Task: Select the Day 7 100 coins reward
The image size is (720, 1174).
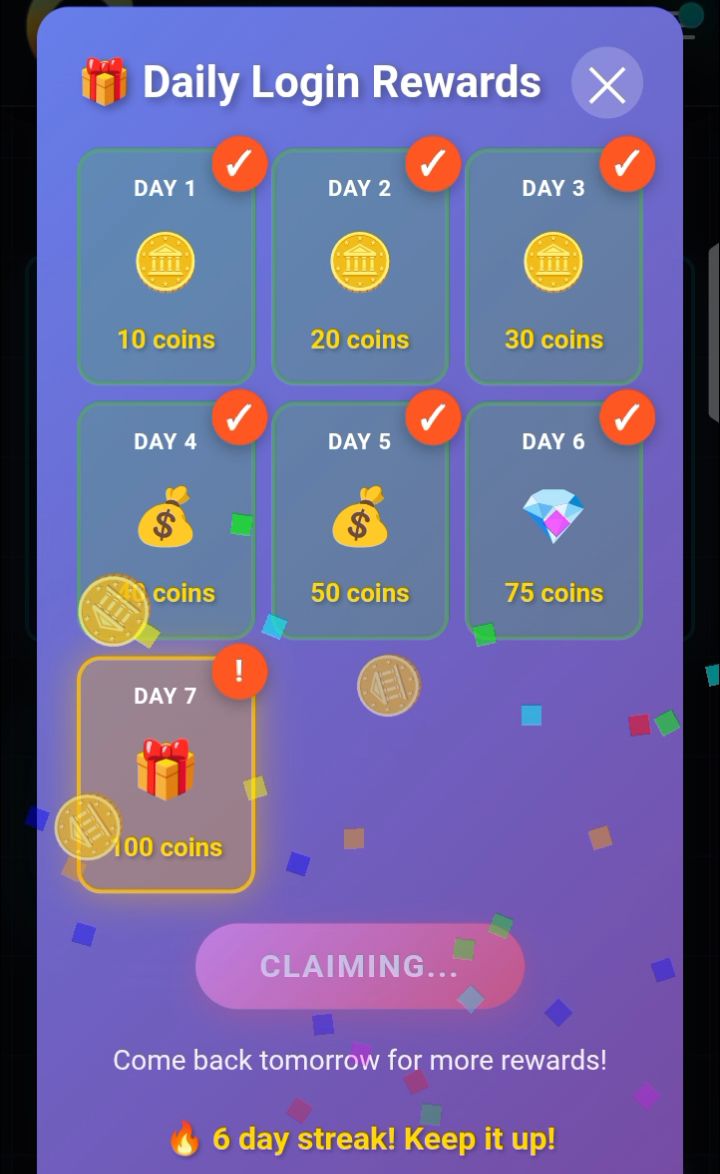Action: tap(166, 775)
